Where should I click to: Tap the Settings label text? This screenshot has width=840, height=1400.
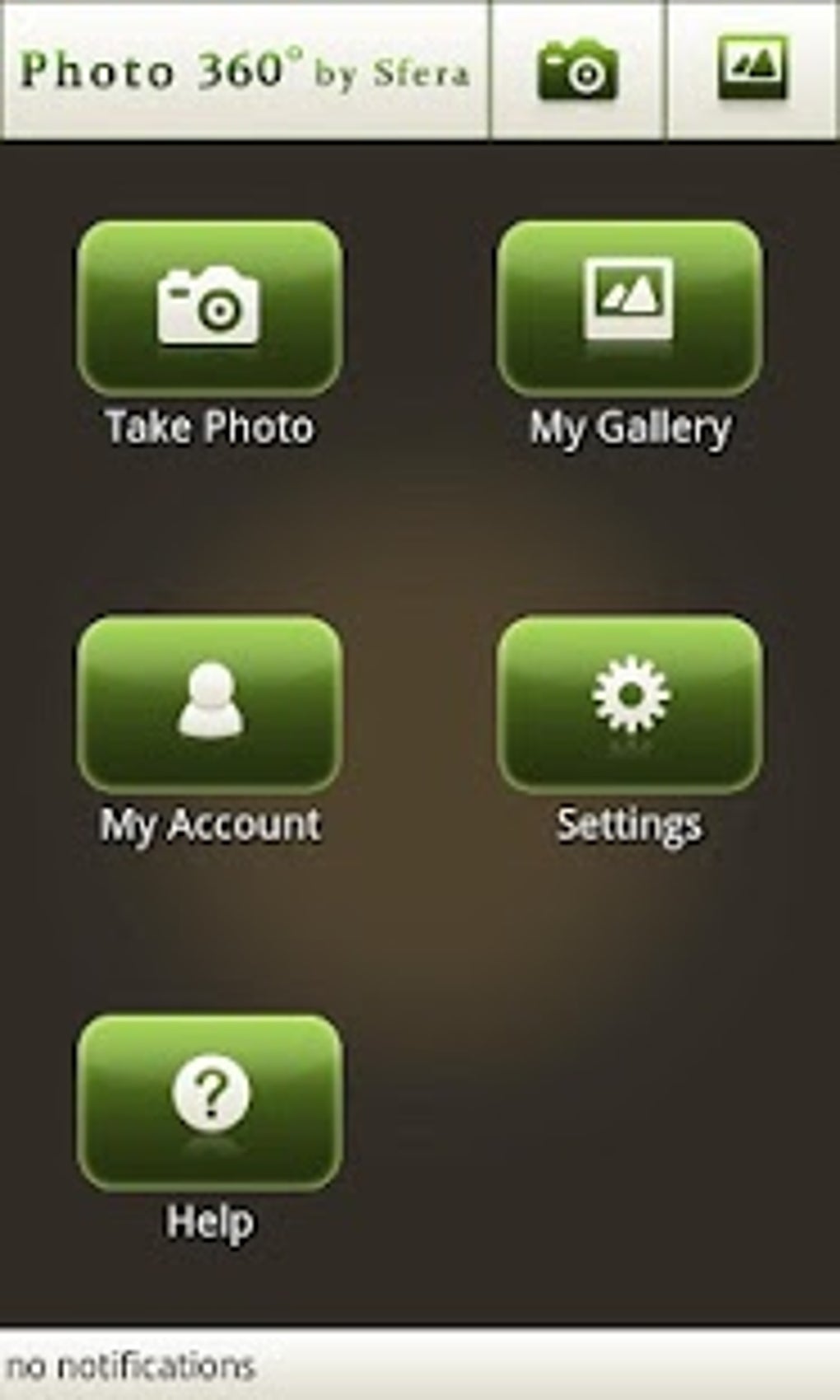[x=630, y=821]
